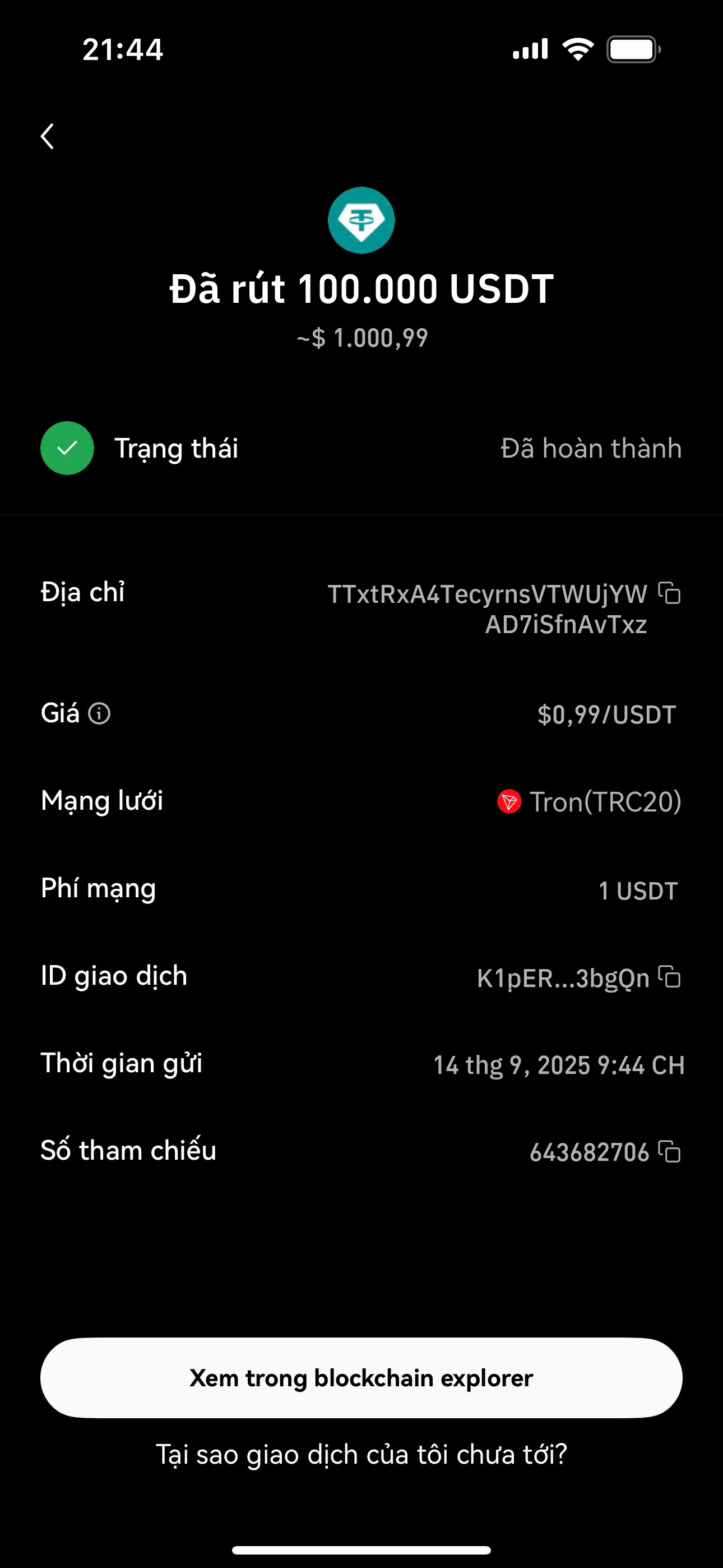
Task: Open the info icon next to Giá
Action: click(x=99, y=713)
